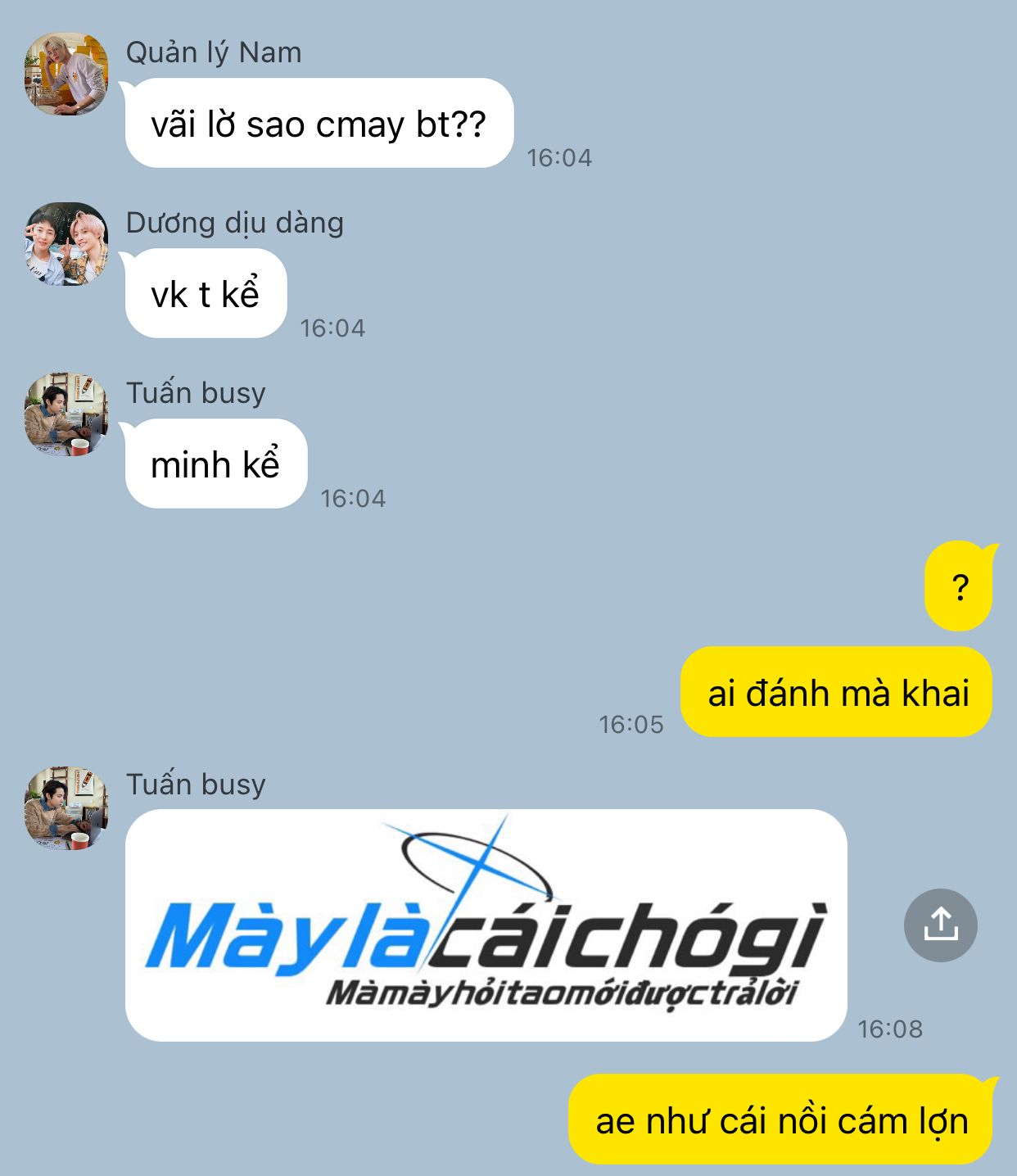Open Quản lý Nam's profile picture
Viewport: 1017px width, 1176px height.
click(66, 74)
